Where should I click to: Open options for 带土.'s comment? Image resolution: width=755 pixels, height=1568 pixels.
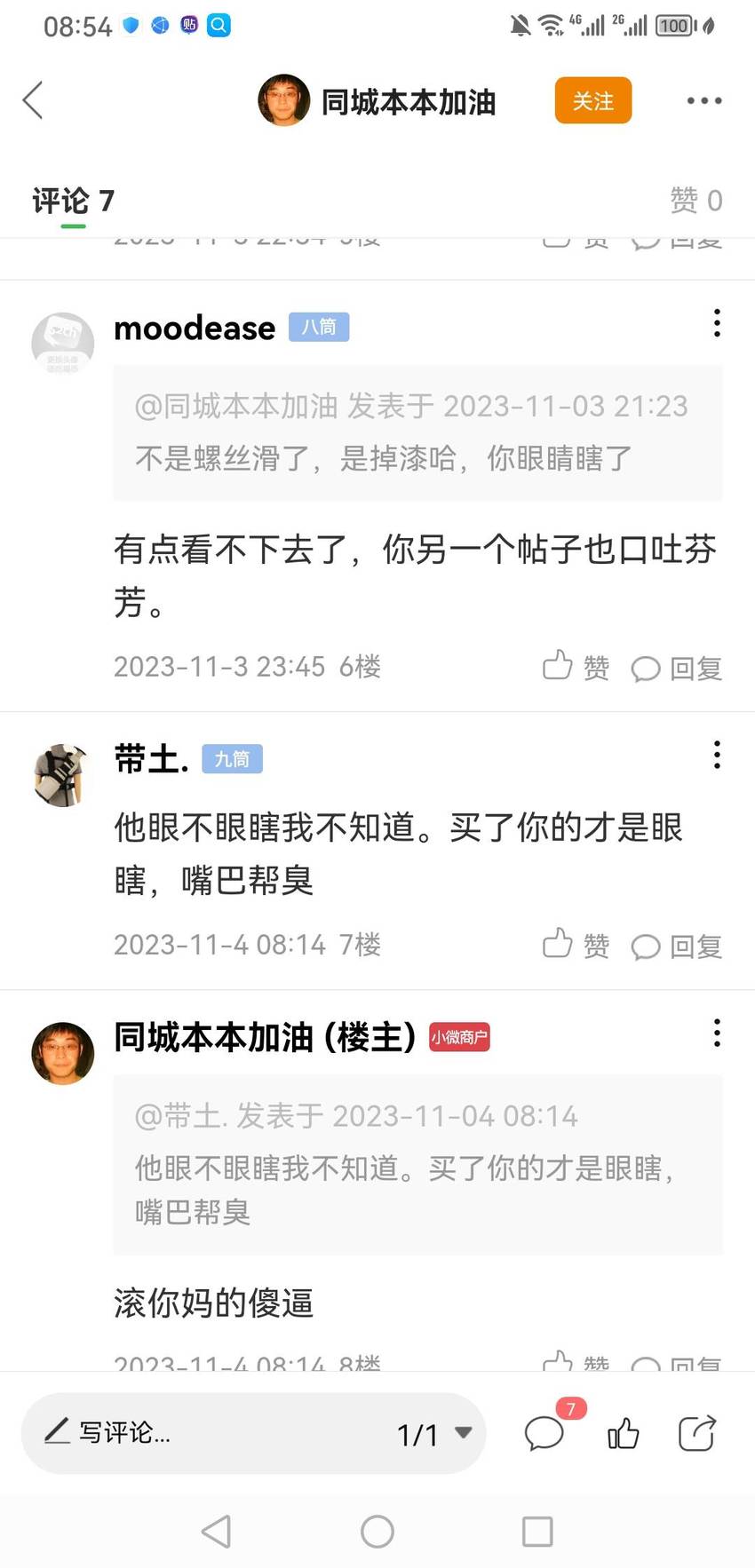coord(717,755)
